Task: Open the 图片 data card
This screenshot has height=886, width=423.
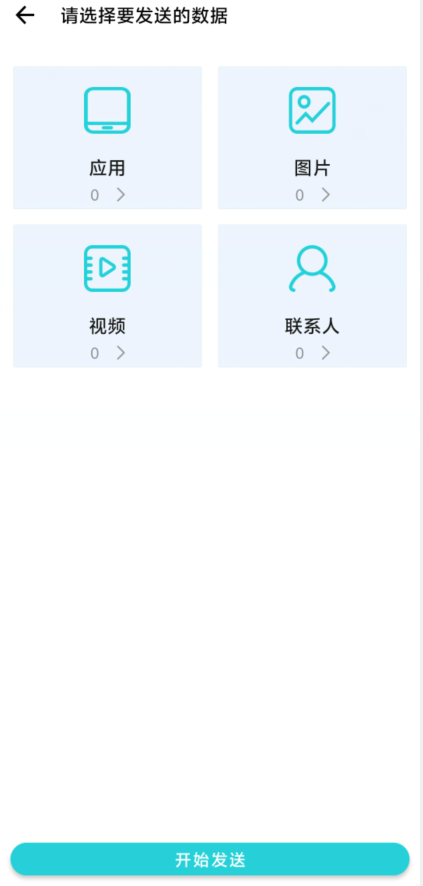Action: [x=312, y=138]
